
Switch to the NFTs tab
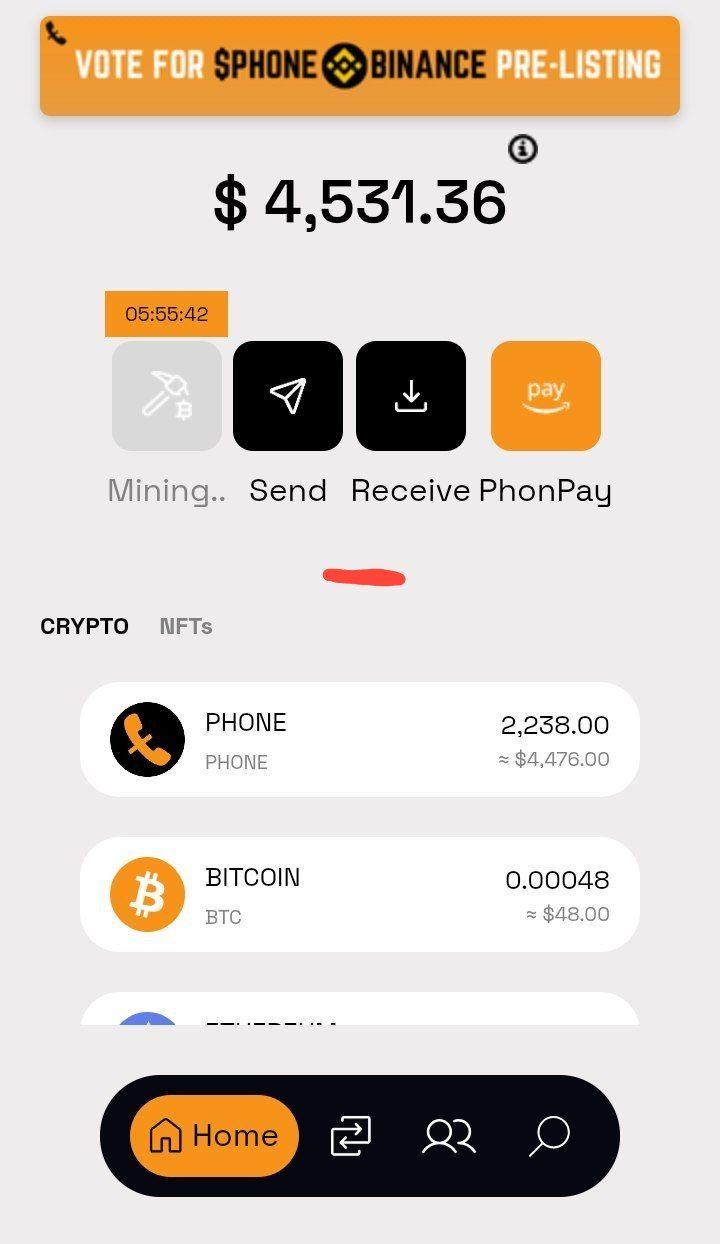[186, 627]
